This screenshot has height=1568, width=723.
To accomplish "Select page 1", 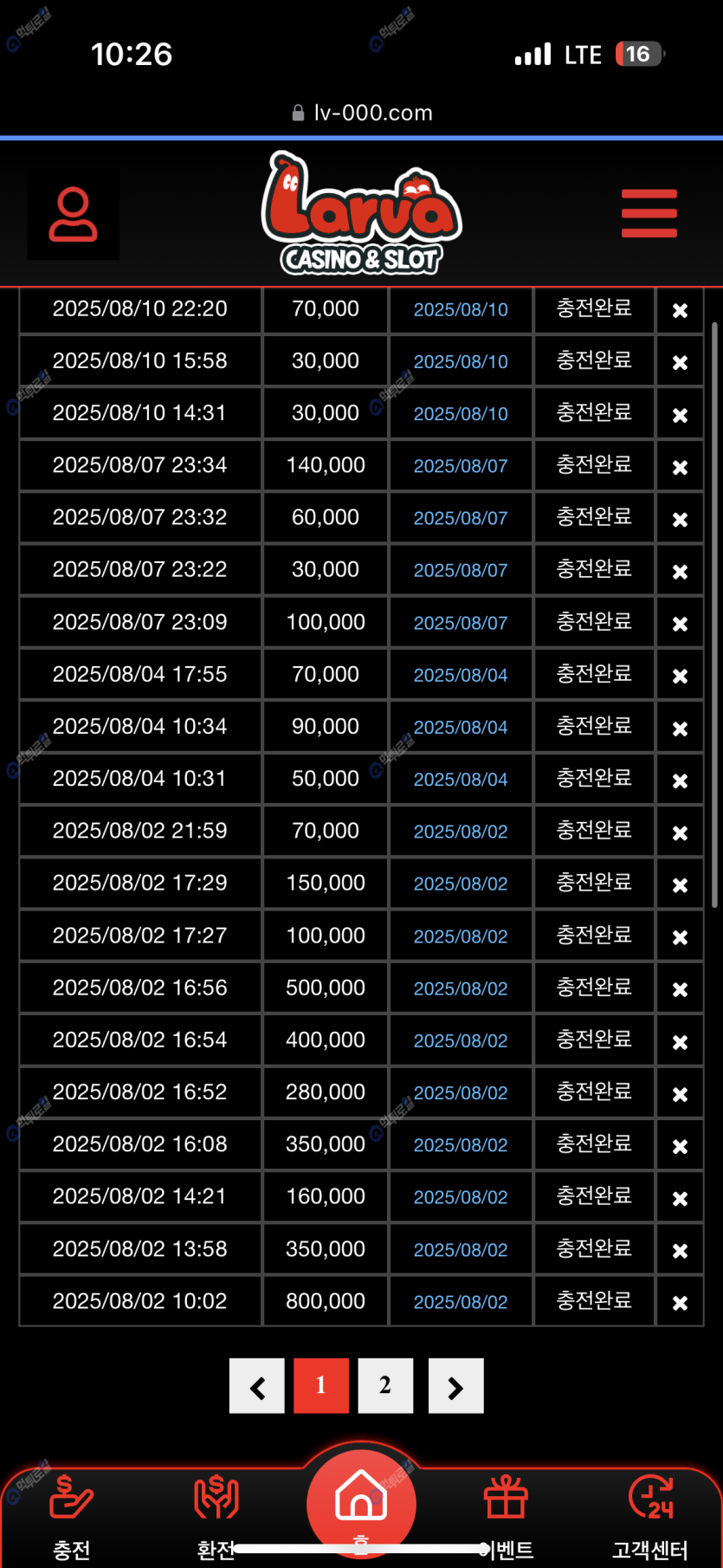I will click(321, 1385).
